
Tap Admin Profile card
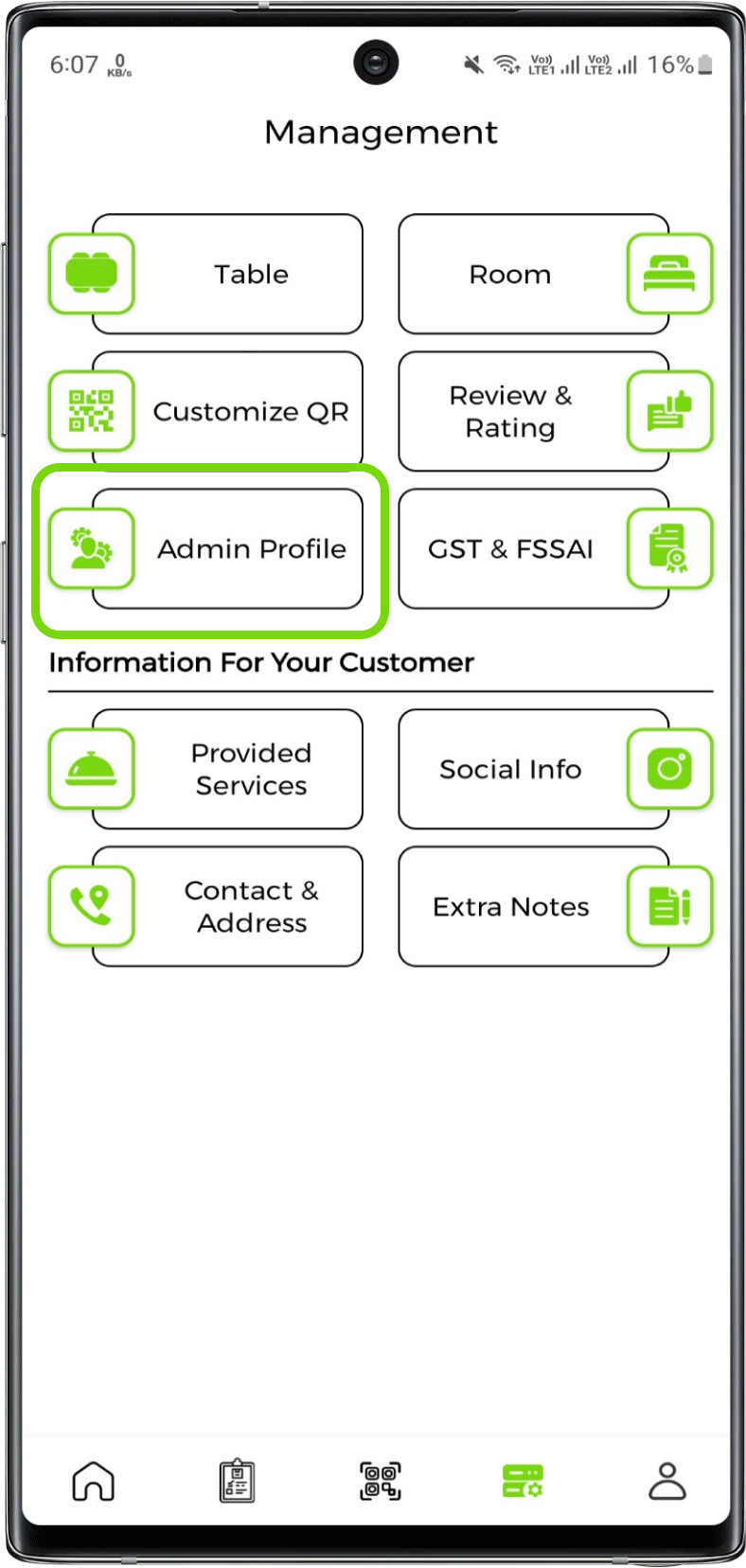coord(227,548)
